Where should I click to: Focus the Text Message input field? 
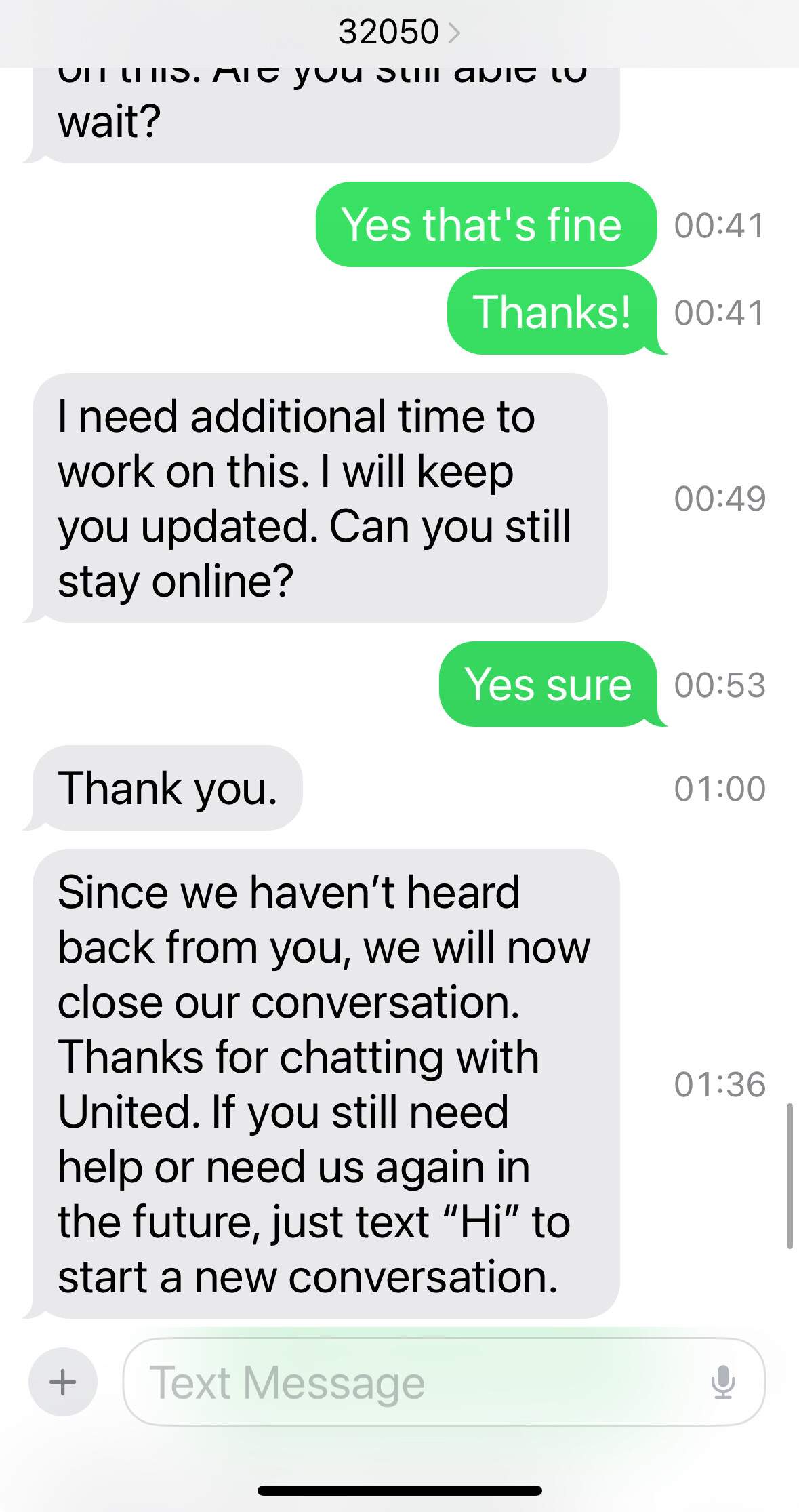click(444, 1382)
